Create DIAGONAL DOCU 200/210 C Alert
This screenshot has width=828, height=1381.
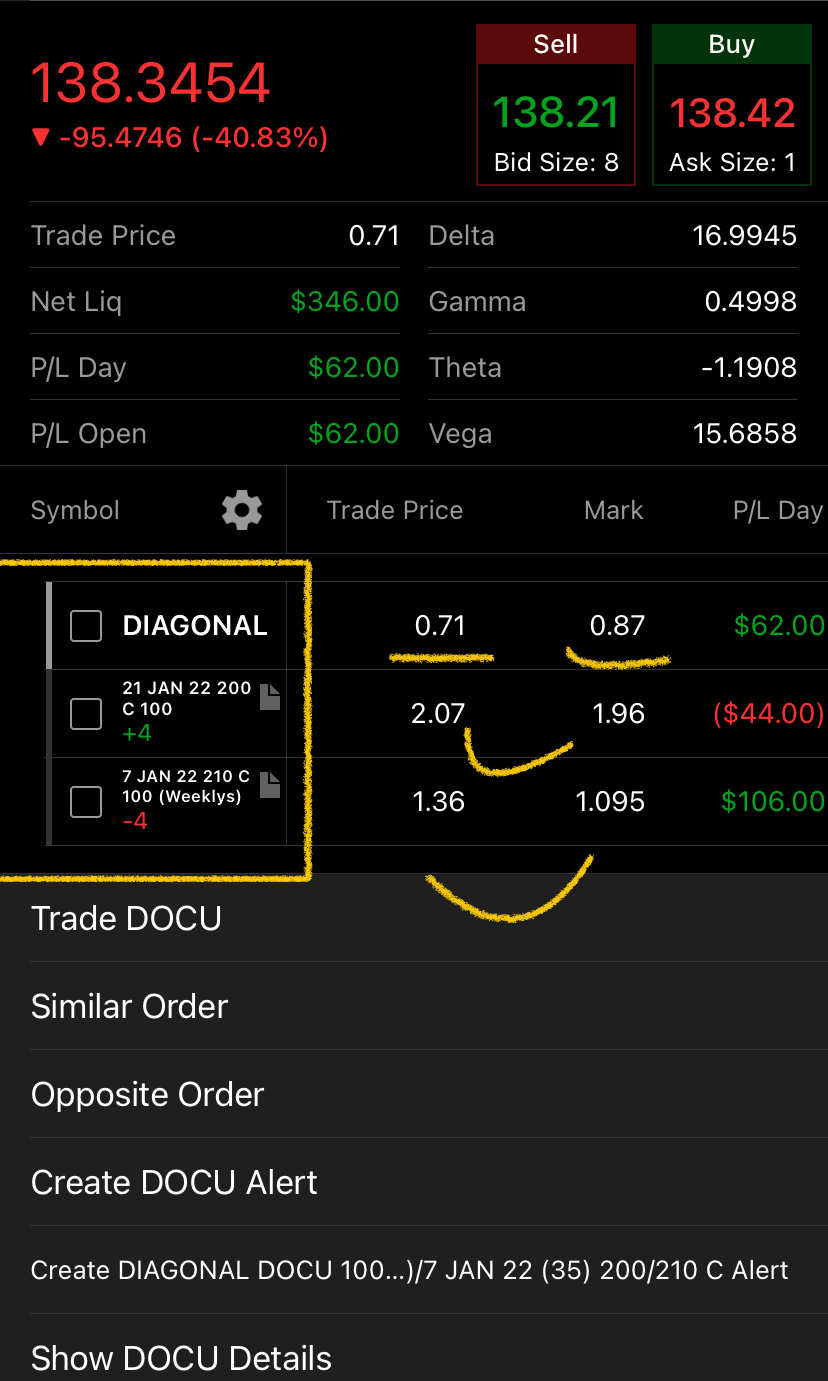click(x=414, y=1270)
